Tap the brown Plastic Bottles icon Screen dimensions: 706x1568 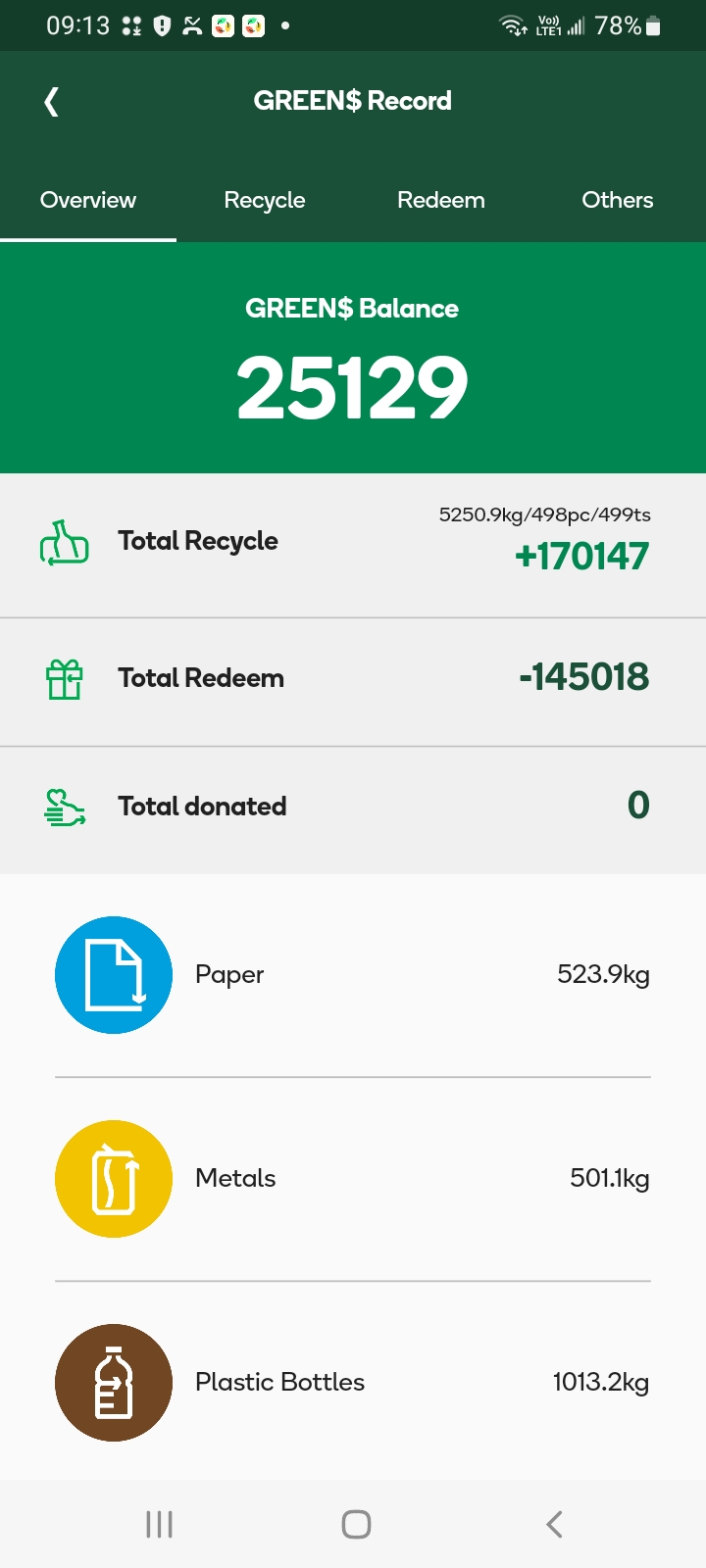click(x=113, y=1382)
